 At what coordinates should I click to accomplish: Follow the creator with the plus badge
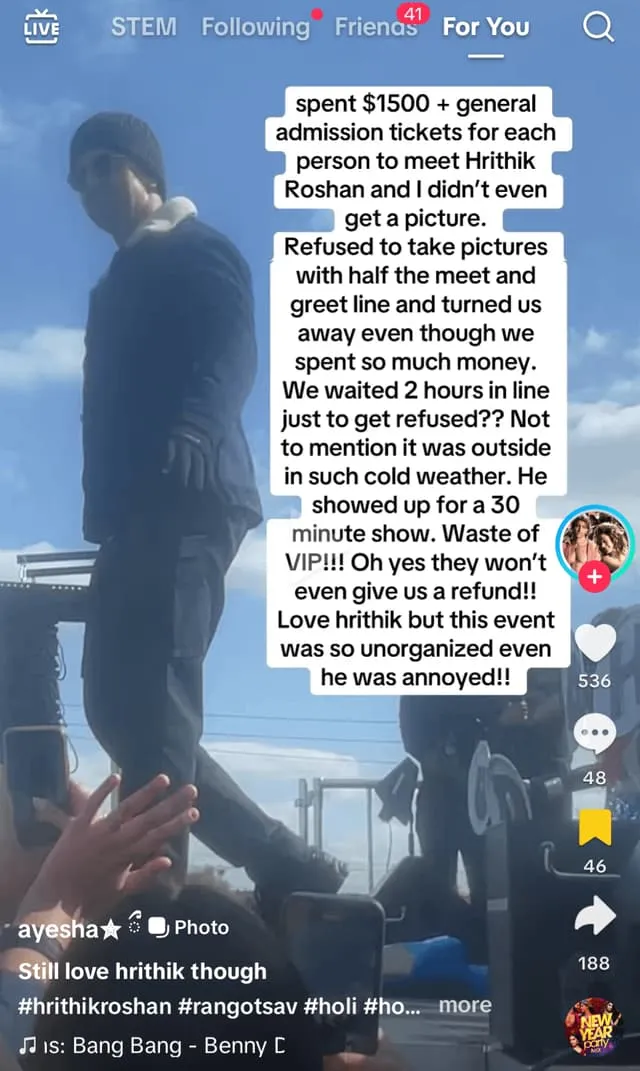(x=595, y=578)
